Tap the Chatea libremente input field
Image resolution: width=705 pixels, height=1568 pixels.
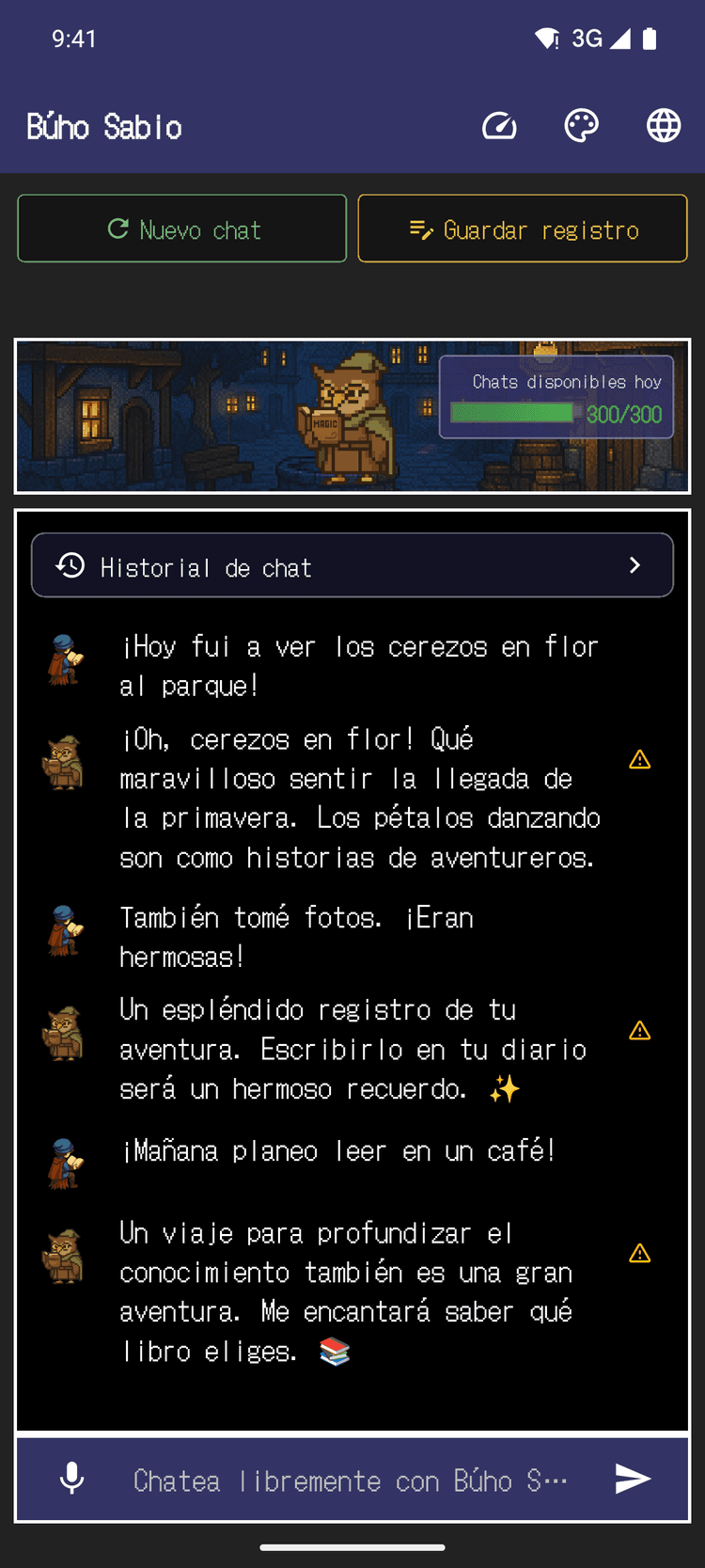click(348, 1479)
